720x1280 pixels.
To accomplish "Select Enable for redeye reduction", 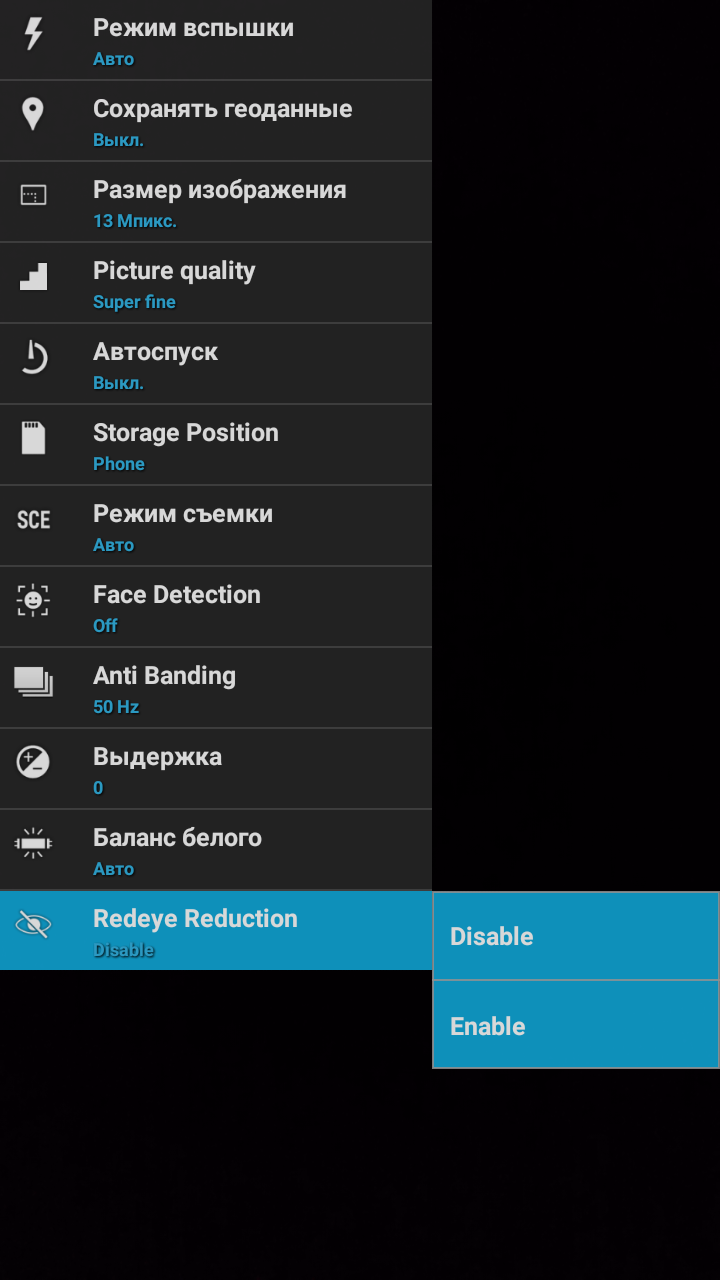I will pyautogui.click(x=576, y=1025).
